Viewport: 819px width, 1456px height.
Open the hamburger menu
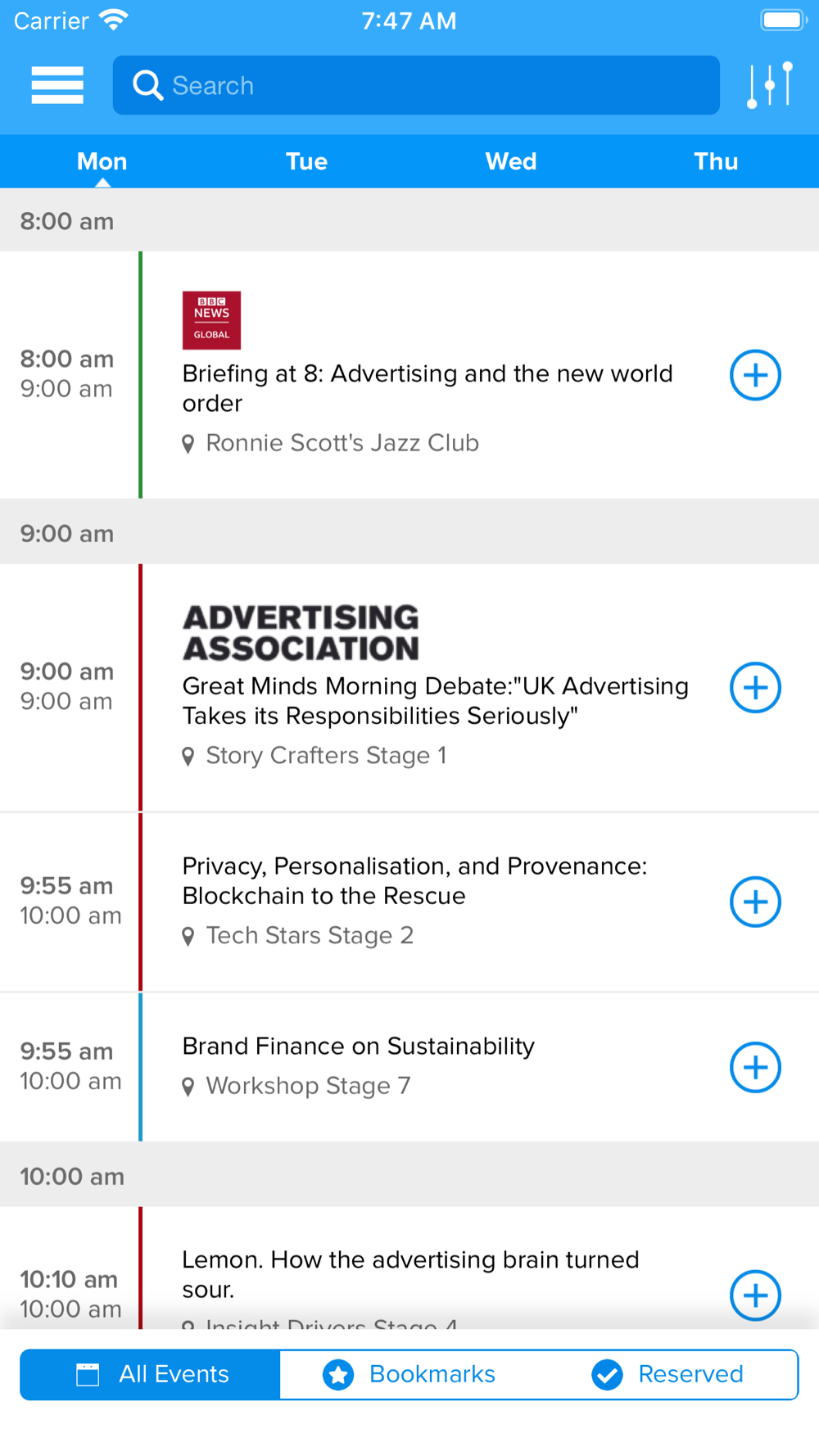[x=57, y=85]
